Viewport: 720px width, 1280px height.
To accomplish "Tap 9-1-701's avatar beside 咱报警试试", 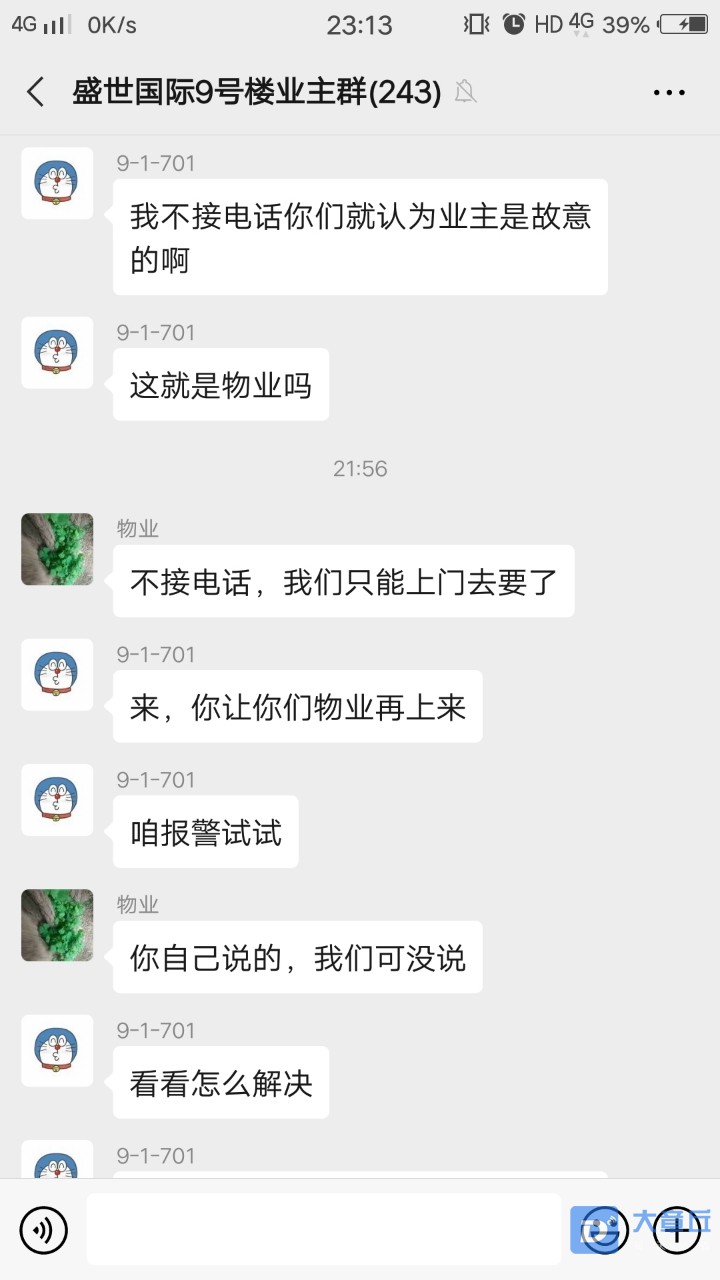I will [x=57, y=800].
